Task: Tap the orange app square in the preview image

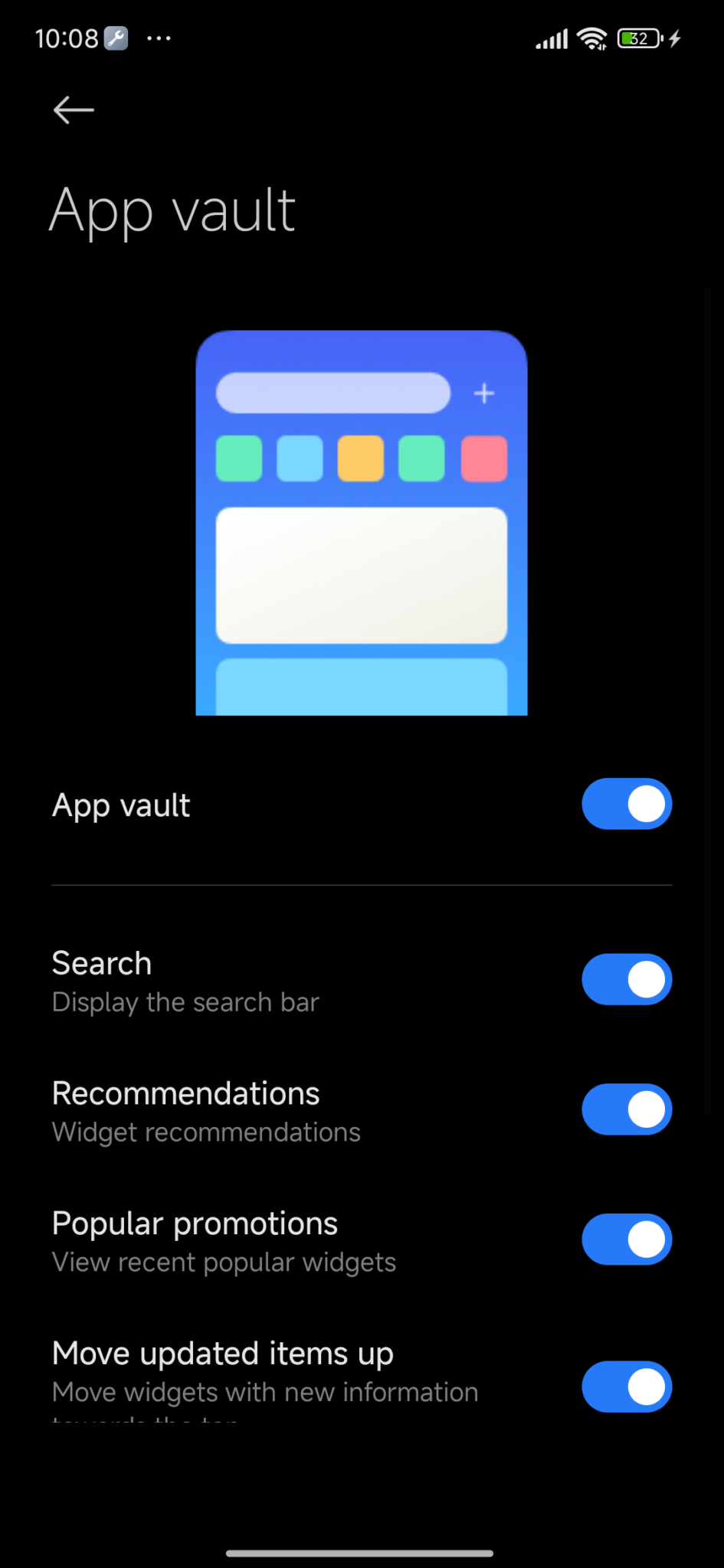Action: 360,459
